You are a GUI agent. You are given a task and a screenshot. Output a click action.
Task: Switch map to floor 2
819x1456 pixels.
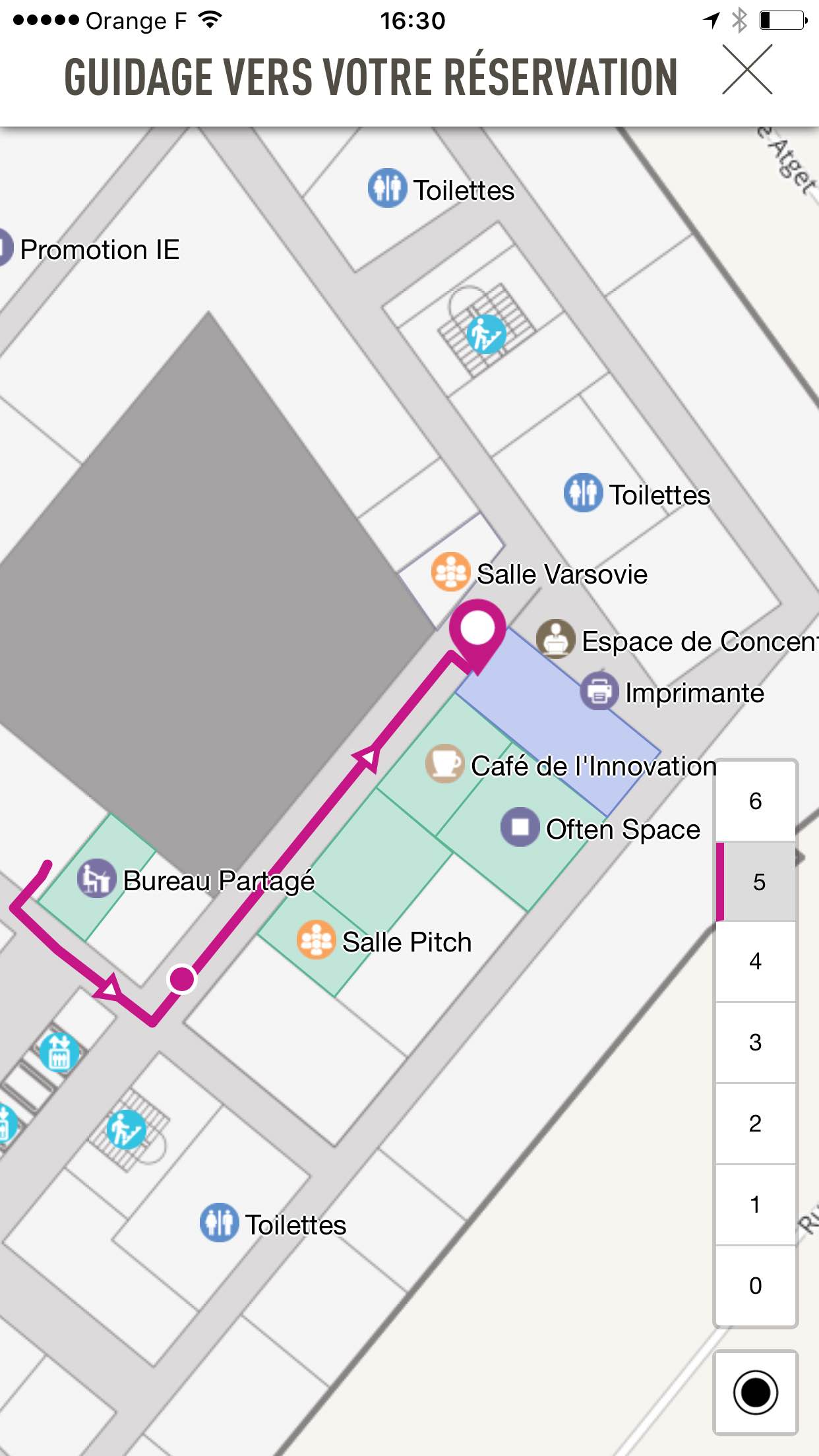pyautogui.click(x=756, y=1124)
